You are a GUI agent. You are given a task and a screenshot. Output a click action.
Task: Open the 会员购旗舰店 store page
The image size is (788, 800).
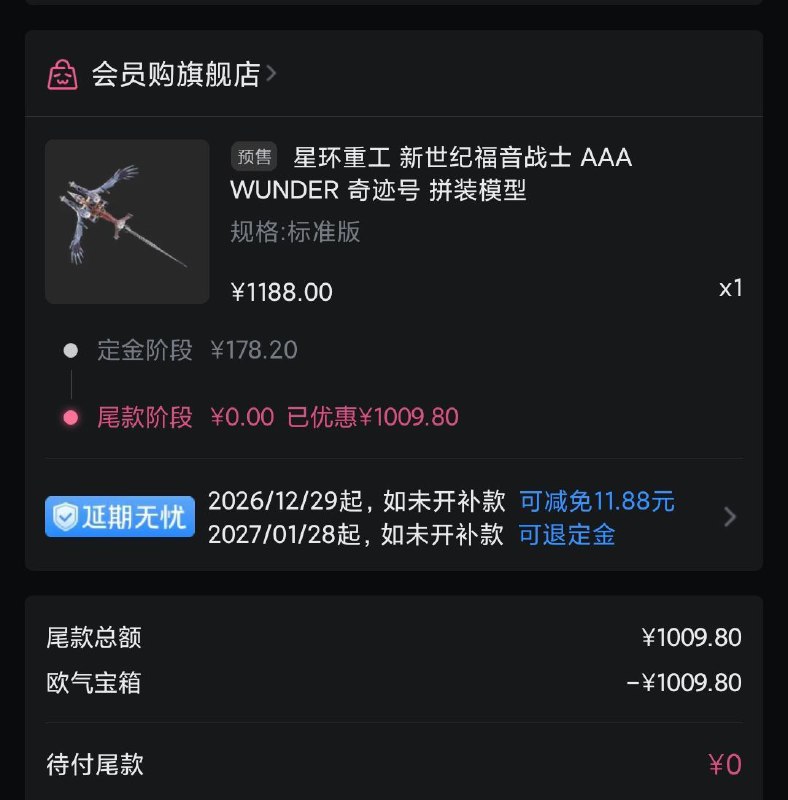[x=176, y=74]
